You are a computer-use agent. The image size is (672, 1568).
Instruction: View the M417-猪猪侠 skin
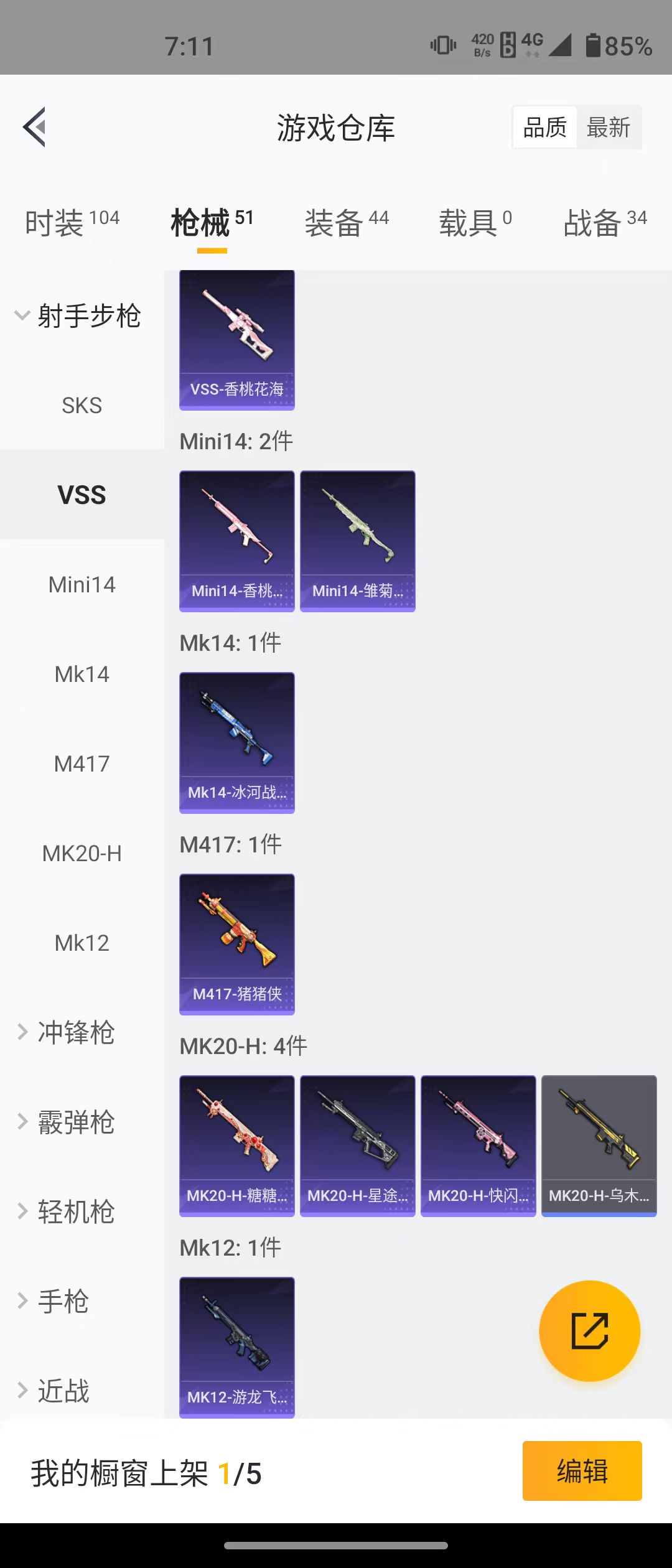coord(237,944)
